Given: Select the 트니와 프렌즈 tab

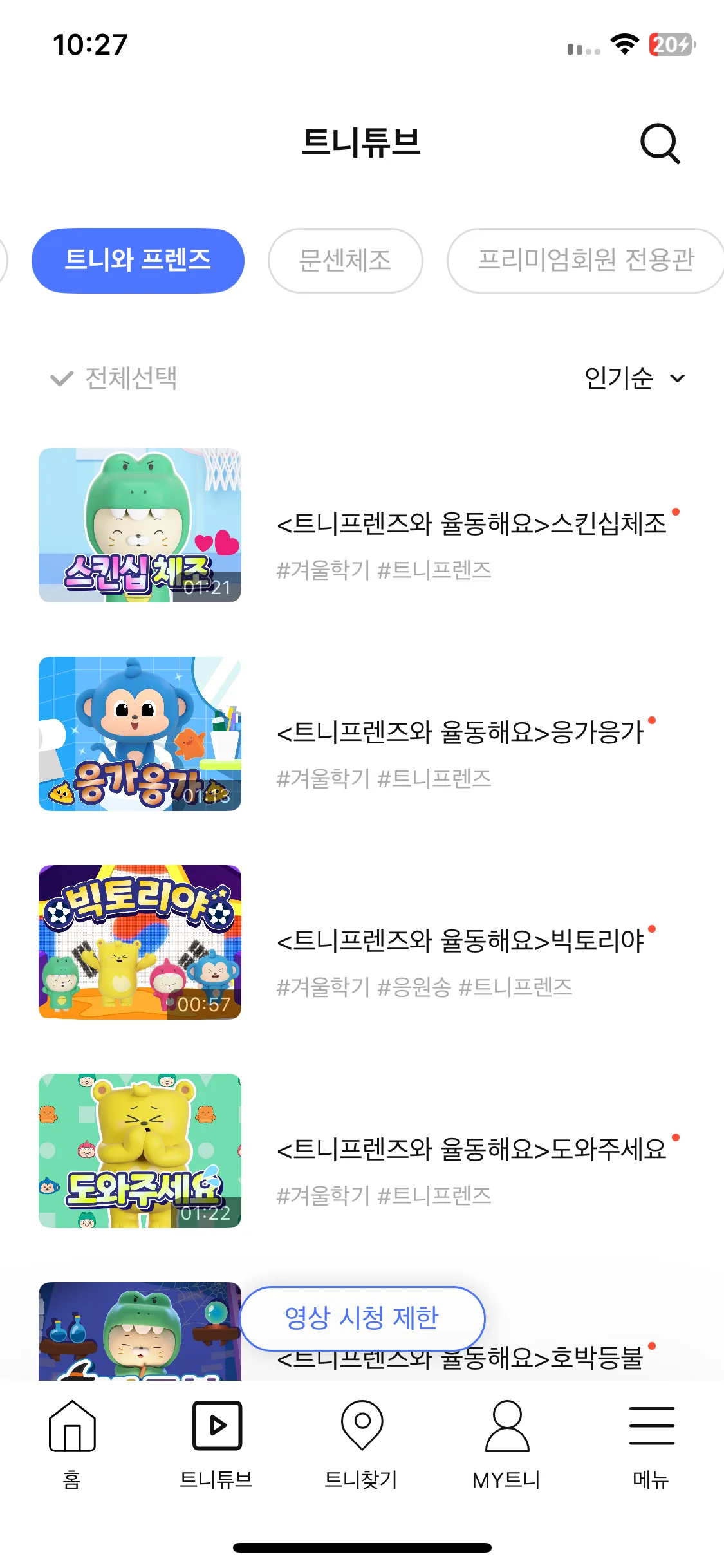Looking at the screenshot, I should 138,260.
